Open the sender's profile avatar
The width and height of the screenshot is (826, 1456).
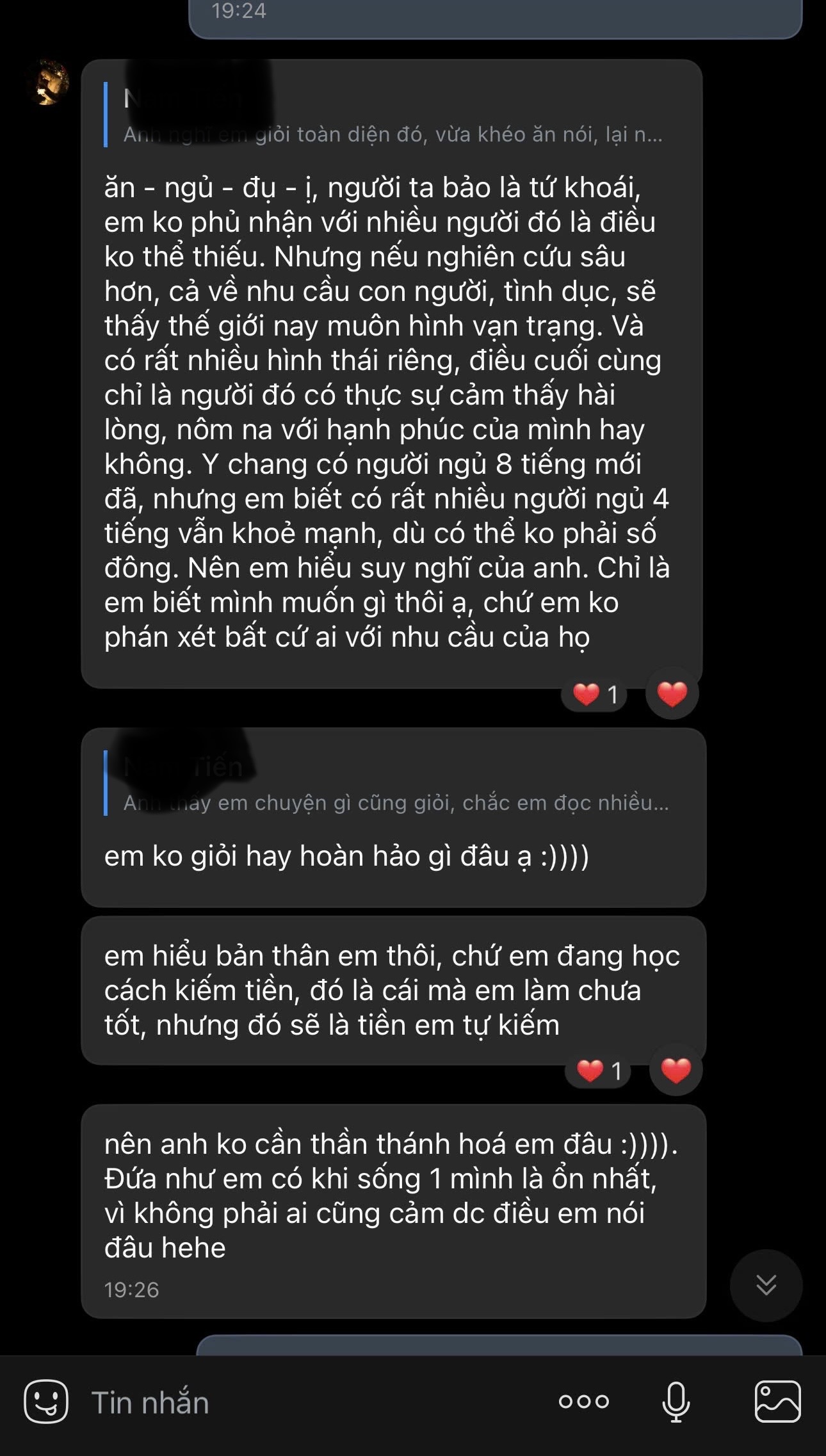47,83
